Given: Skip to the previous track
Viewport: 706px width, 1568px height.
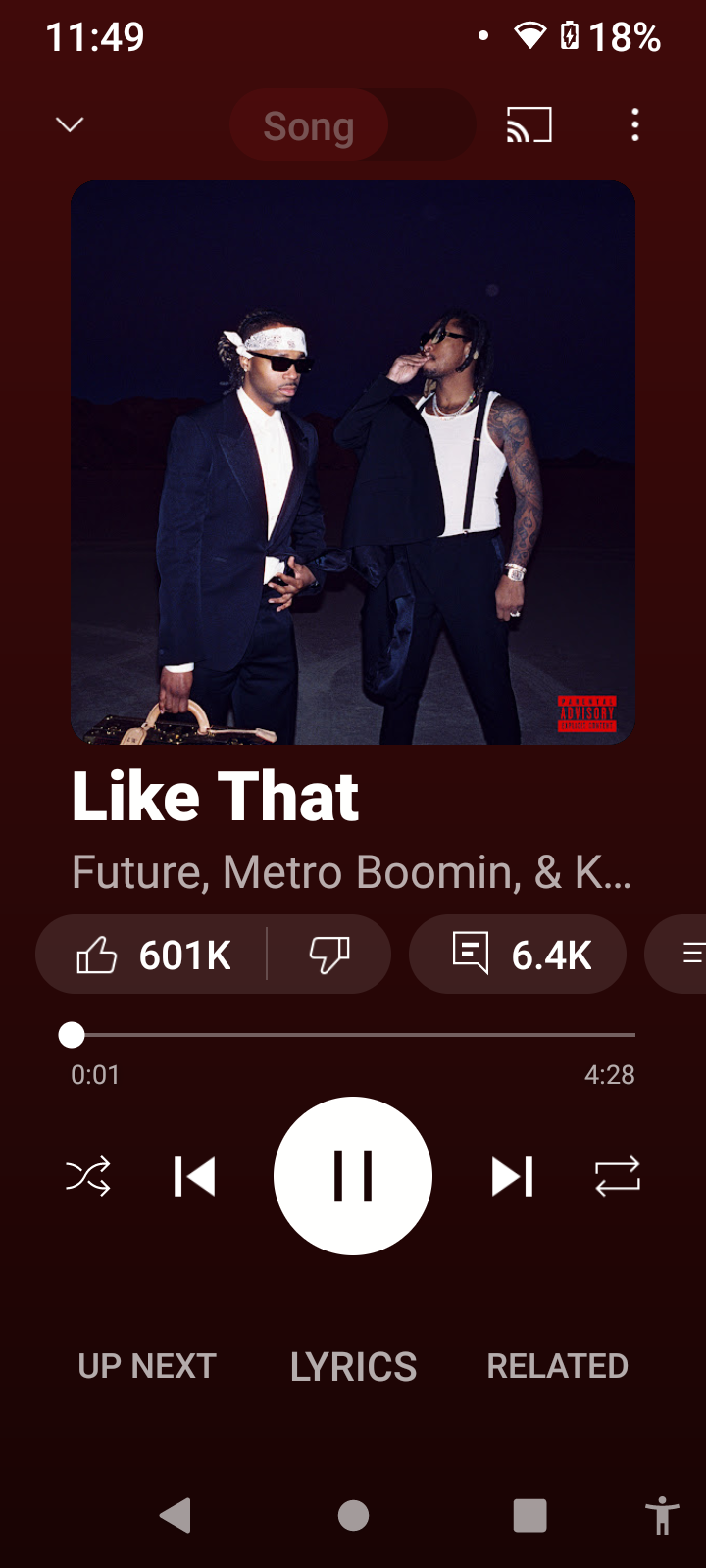Looking at the screenshot, I should (x=194, y=1176).
